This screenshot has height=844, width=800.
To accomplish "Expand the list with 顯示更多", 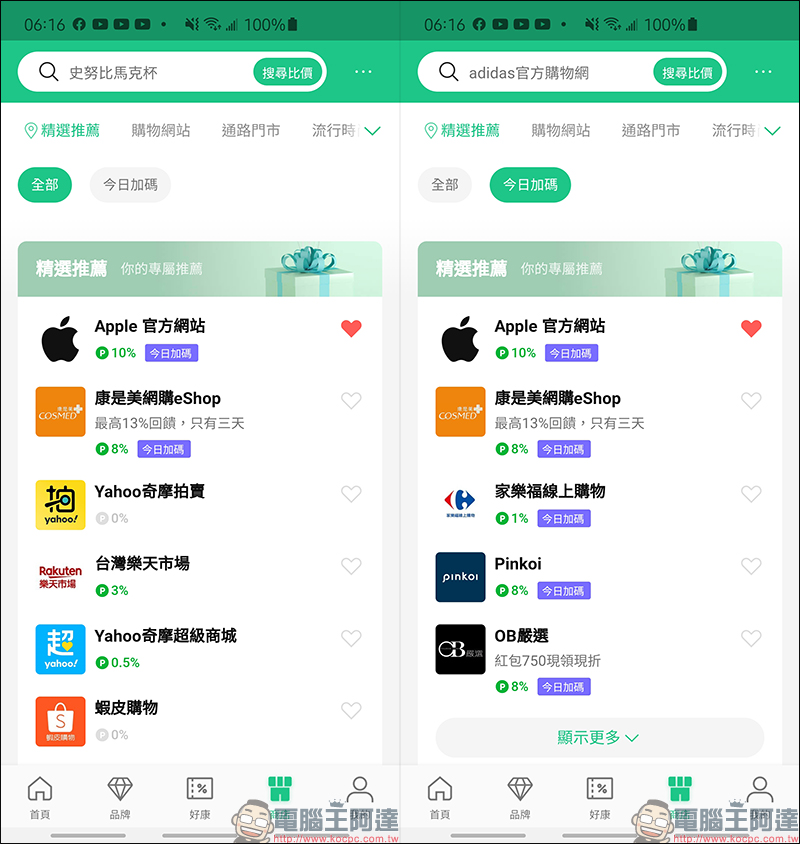I will (x=599, y=737).
